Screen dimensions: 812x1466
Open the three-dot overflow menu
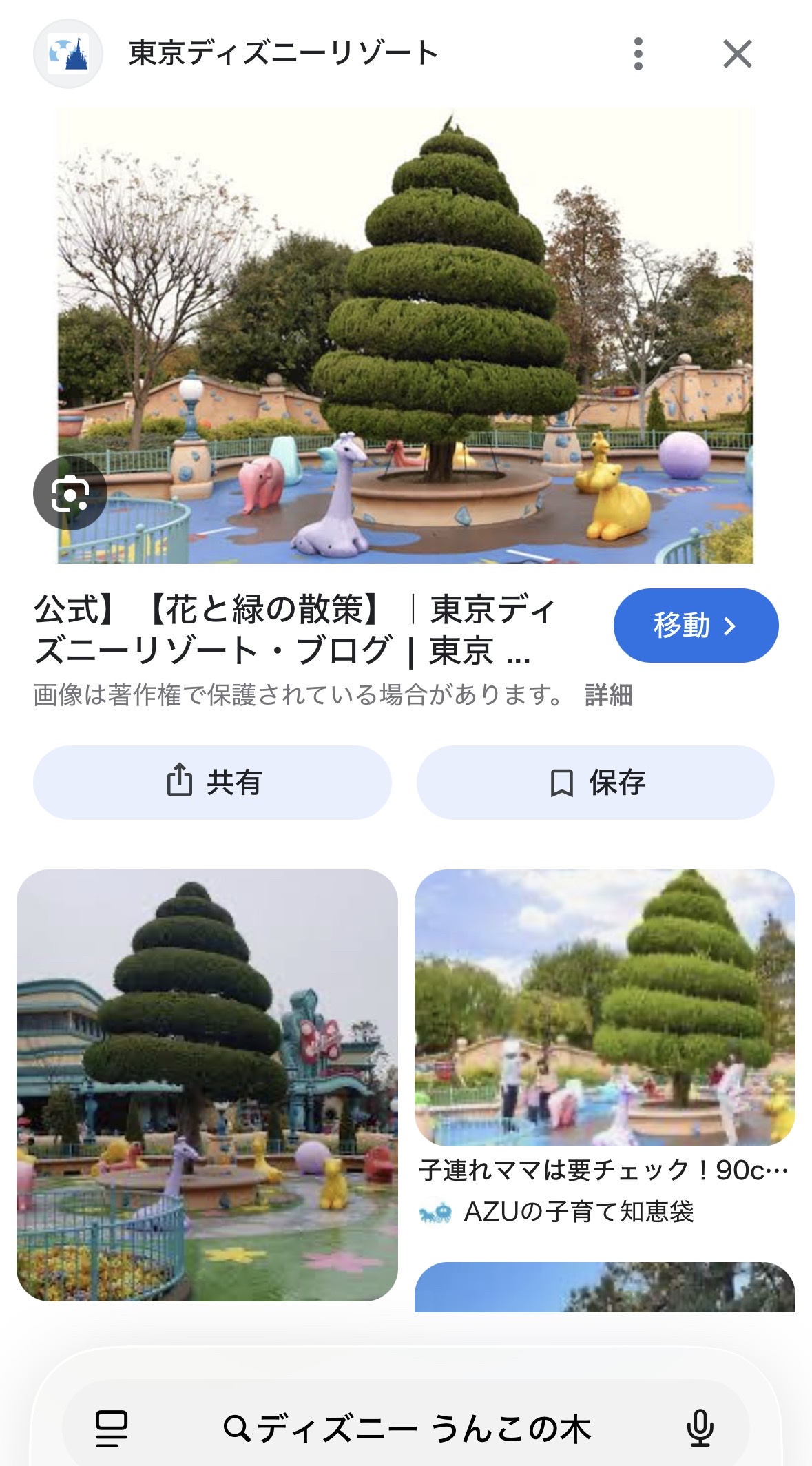[x=638, y=54]
